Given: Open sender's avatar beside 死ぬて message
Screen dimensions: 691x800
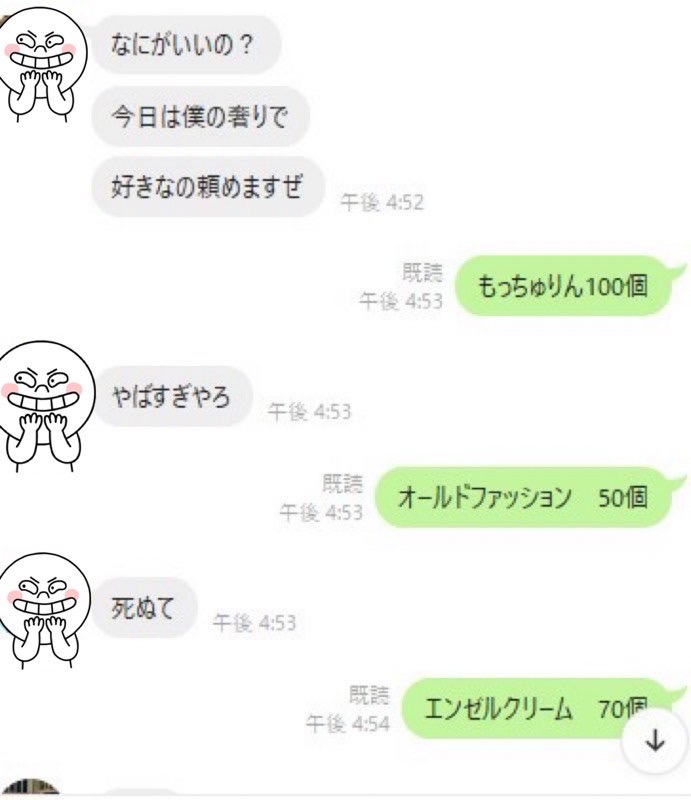Looking at the screenshot, I should coord(42,608).
